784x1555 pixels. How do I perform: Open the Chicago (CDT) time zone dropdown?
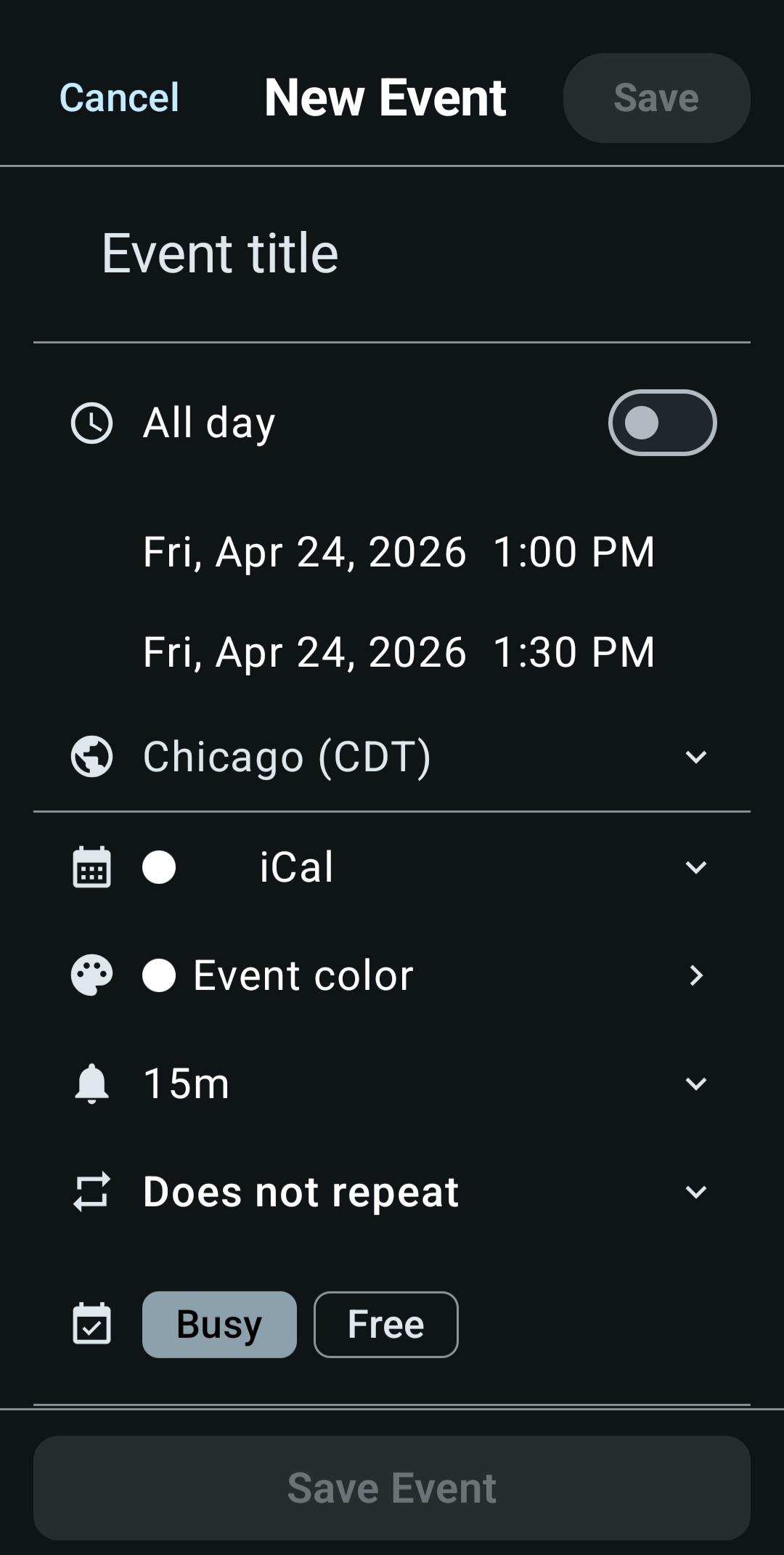[392, 757]
